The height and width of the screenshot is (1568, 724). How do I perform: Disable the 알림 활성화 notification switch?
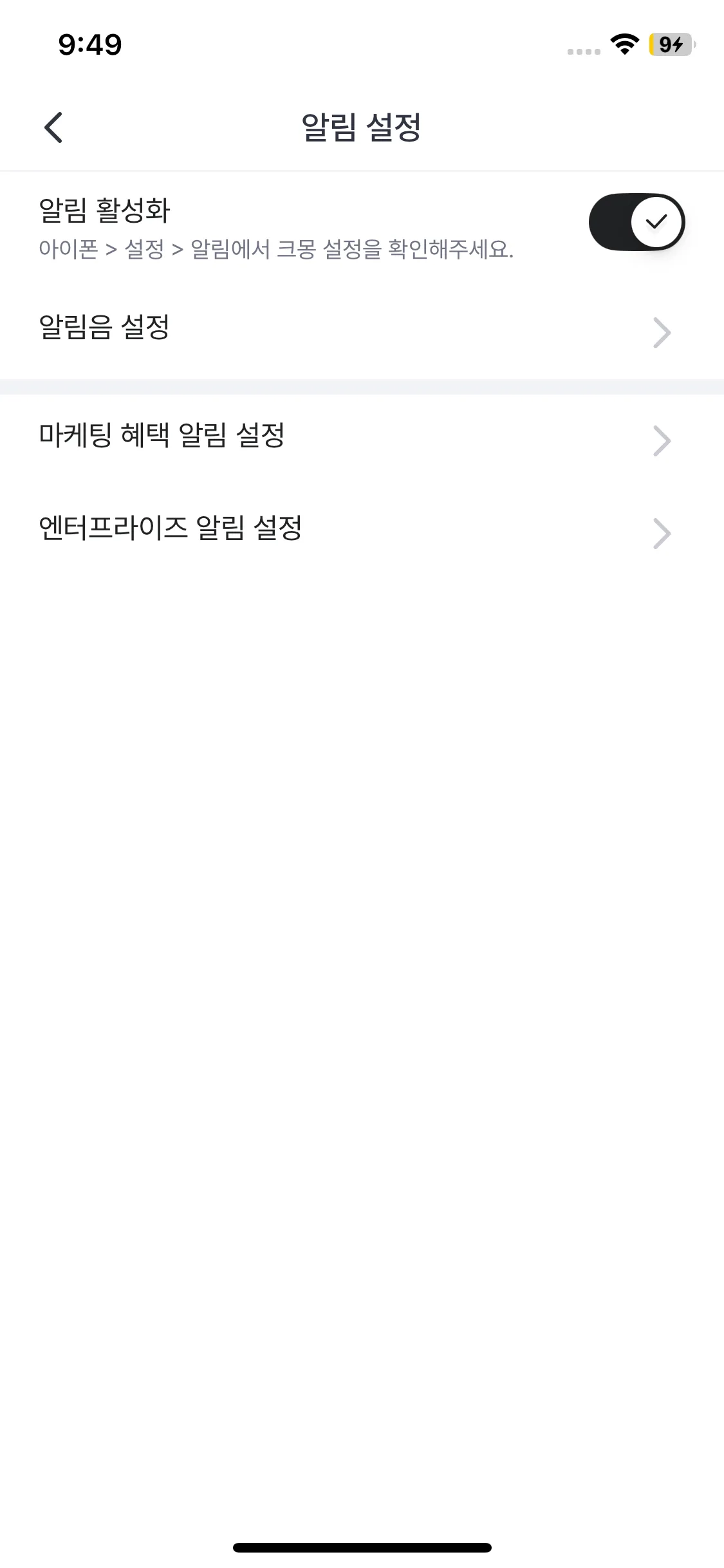pyautogui.click(x=636, y=221)
